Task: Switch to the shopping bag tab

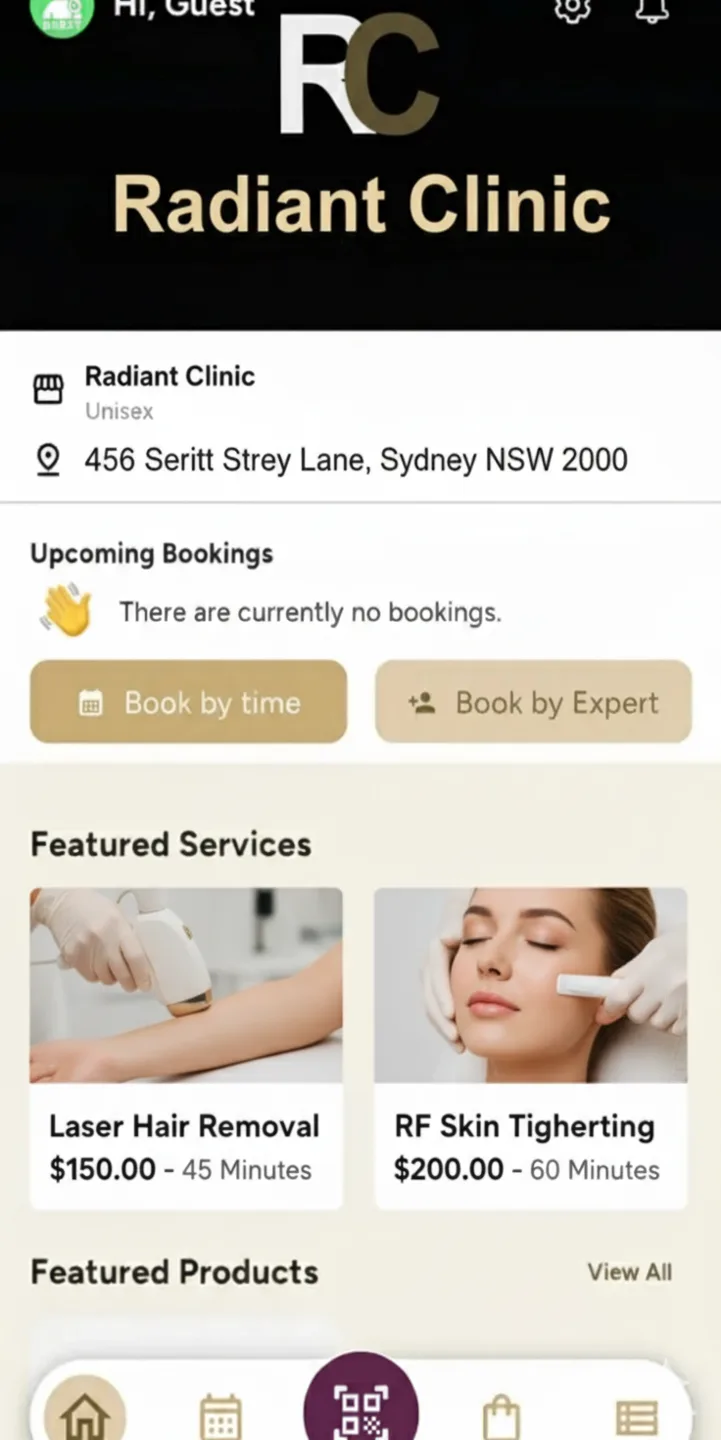Action: click(x=501, y=1417)
